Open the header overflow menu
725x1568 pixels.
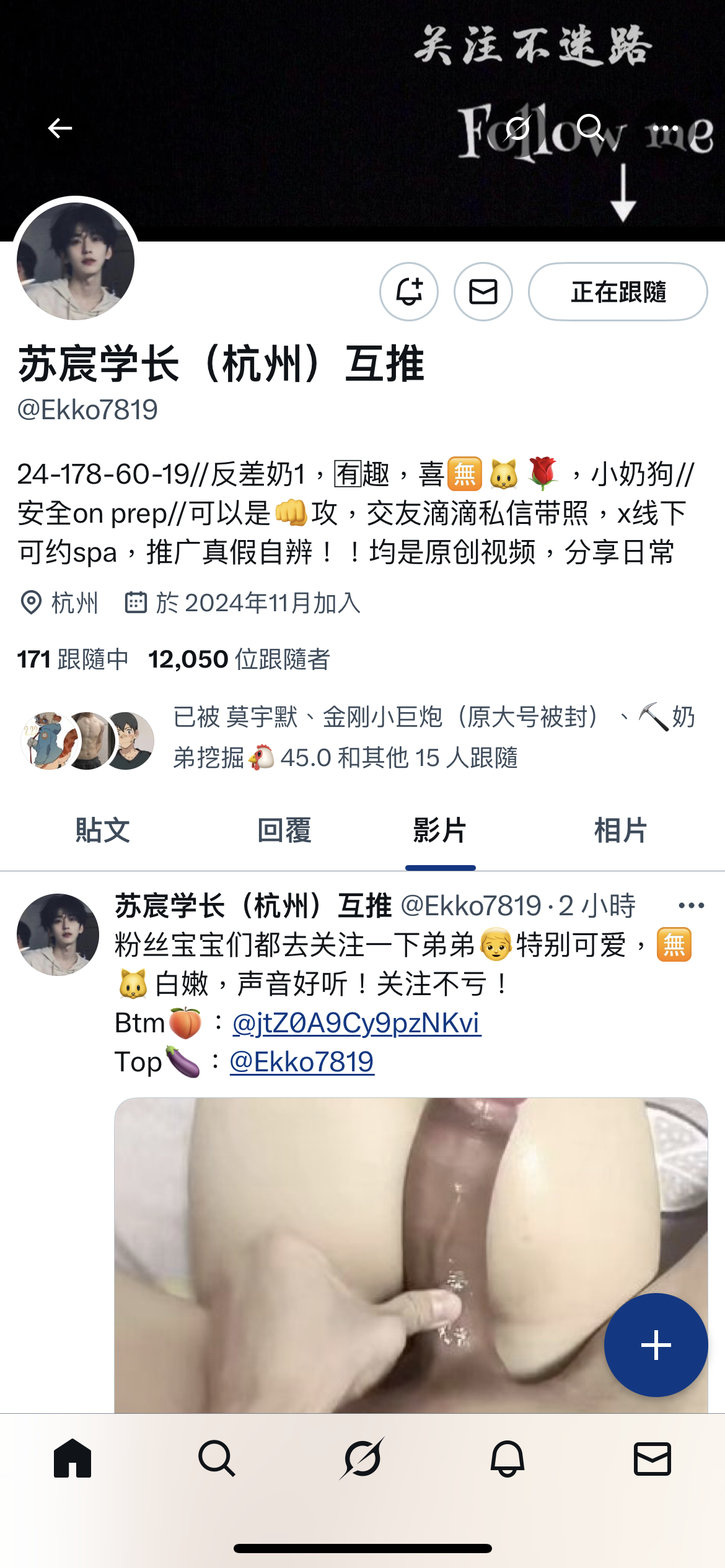[666, 129]
